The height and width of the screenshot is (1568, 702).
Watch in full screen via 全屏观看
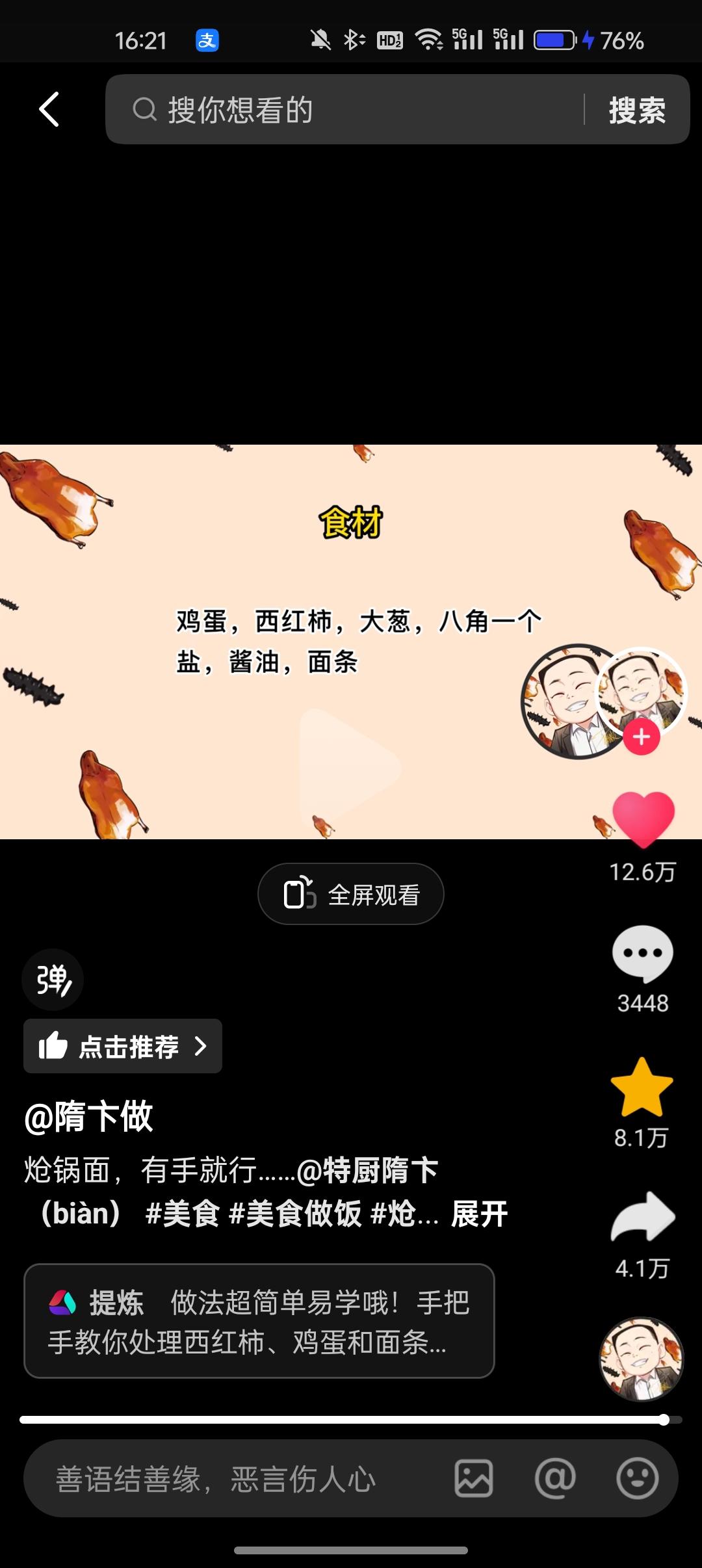coord(351,895)
